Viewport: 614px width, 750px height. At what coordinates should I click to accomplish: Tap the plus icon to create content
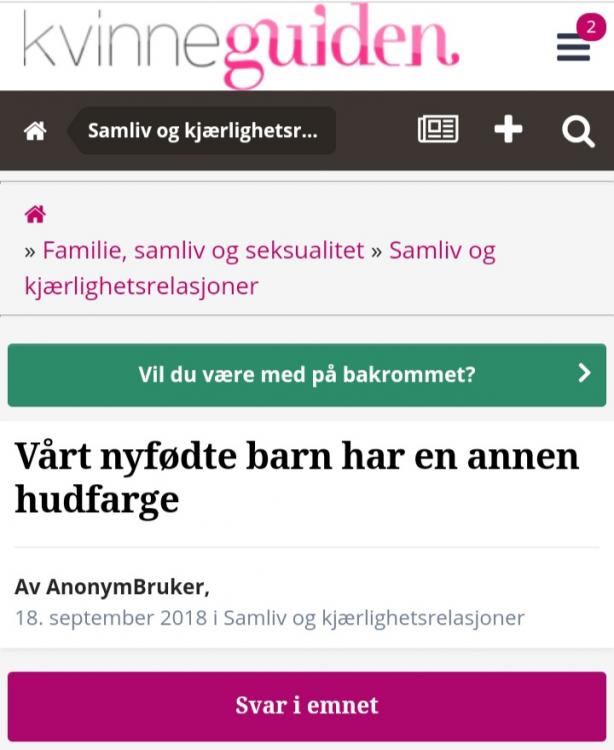(x=508, y=130)
